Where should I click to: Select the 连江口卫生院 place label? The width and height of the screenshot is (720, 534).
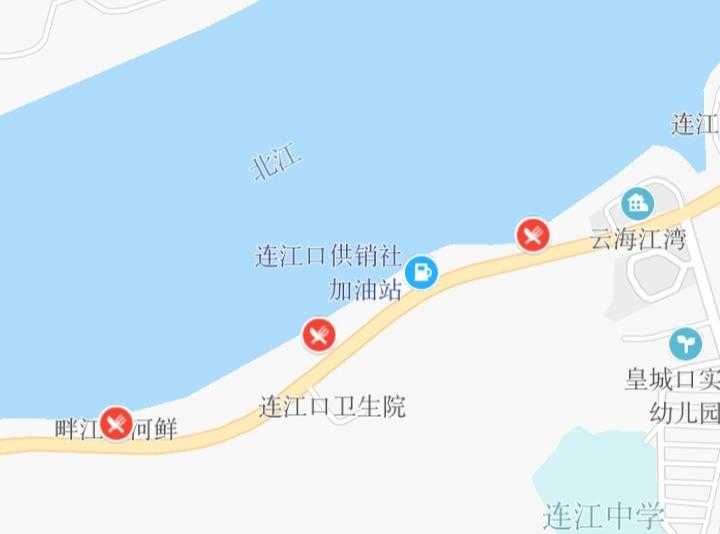tap(332, 407)
